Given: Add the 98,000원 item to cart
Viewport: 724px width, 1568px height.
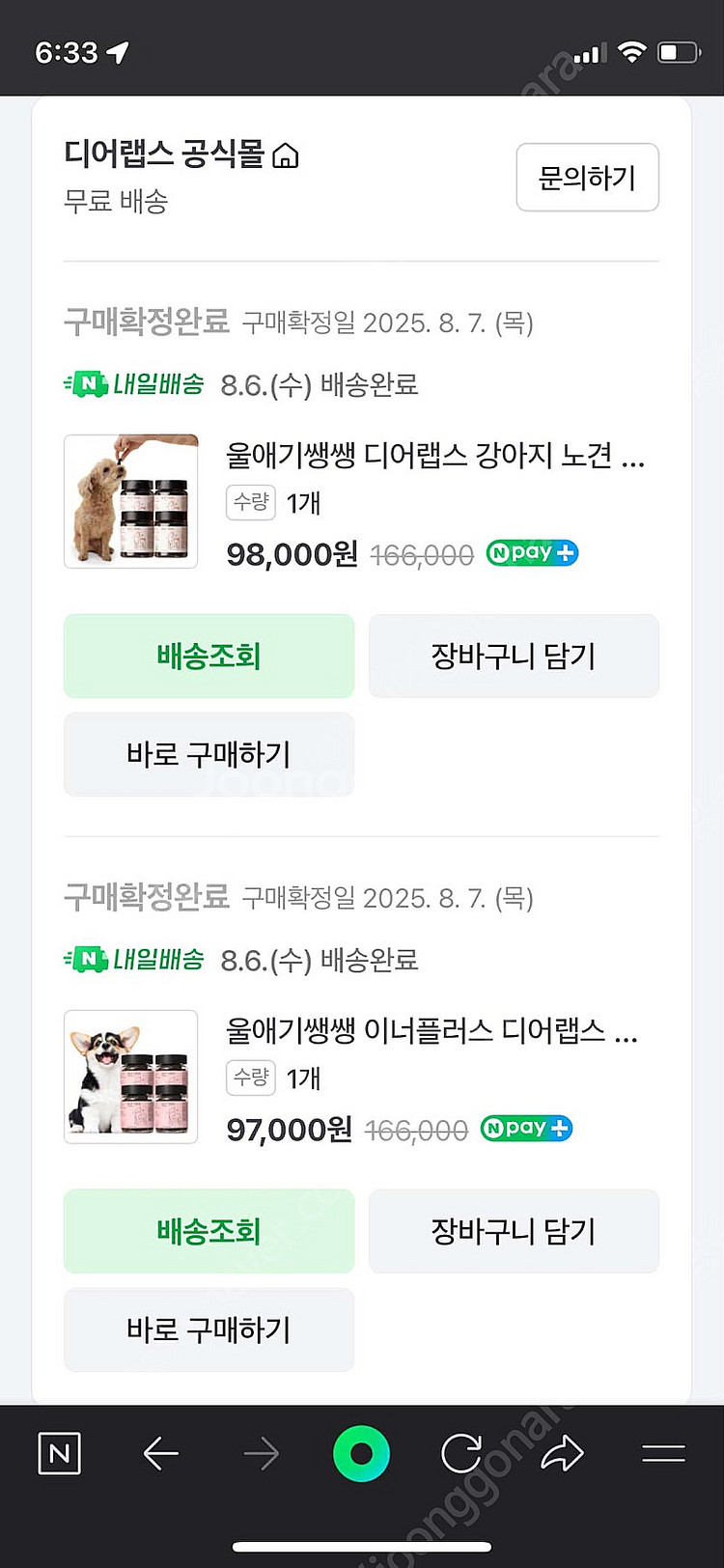Looking at the screenshot, I should (514, 657).
